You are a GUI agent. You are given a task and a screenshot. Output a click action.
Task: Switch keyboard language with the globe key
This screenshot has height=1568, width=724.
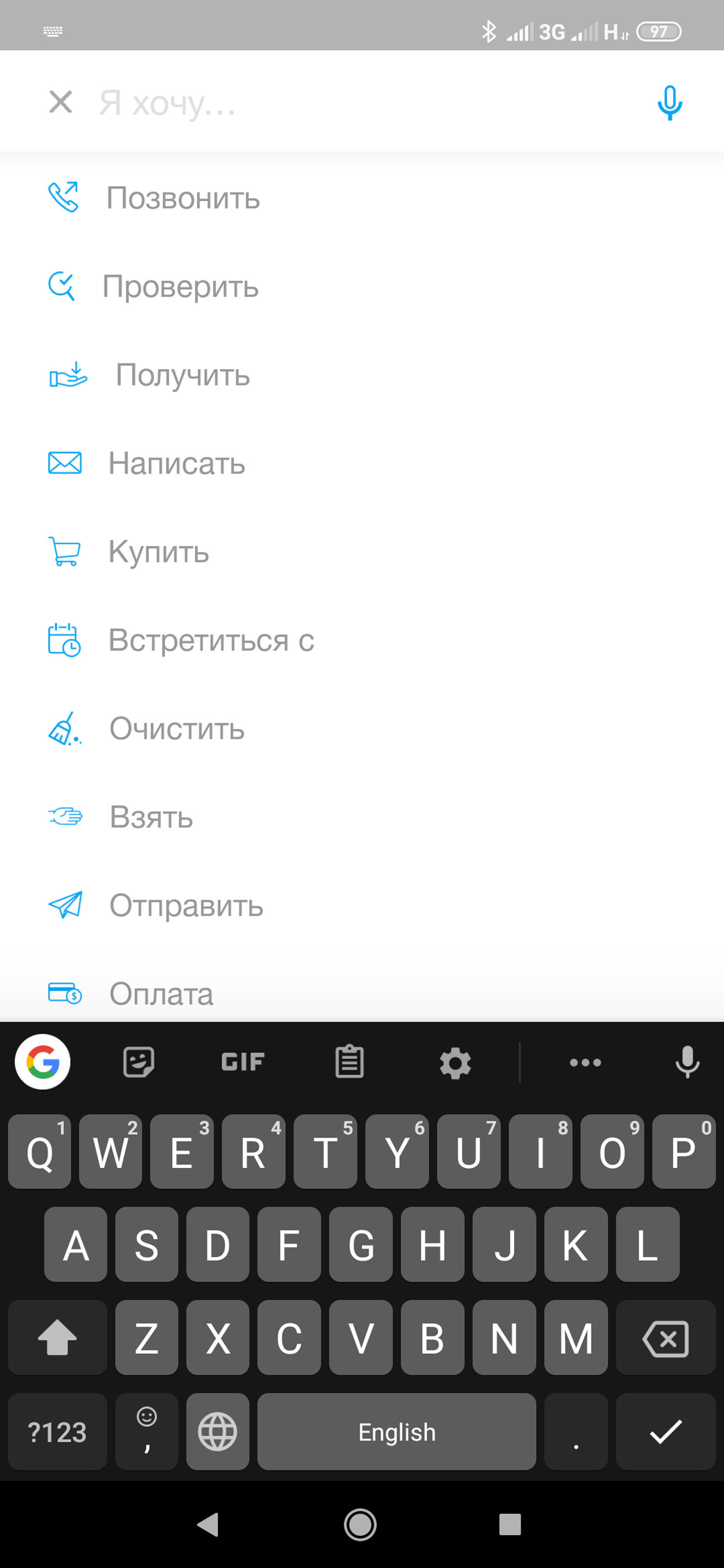click(217, 1432)
